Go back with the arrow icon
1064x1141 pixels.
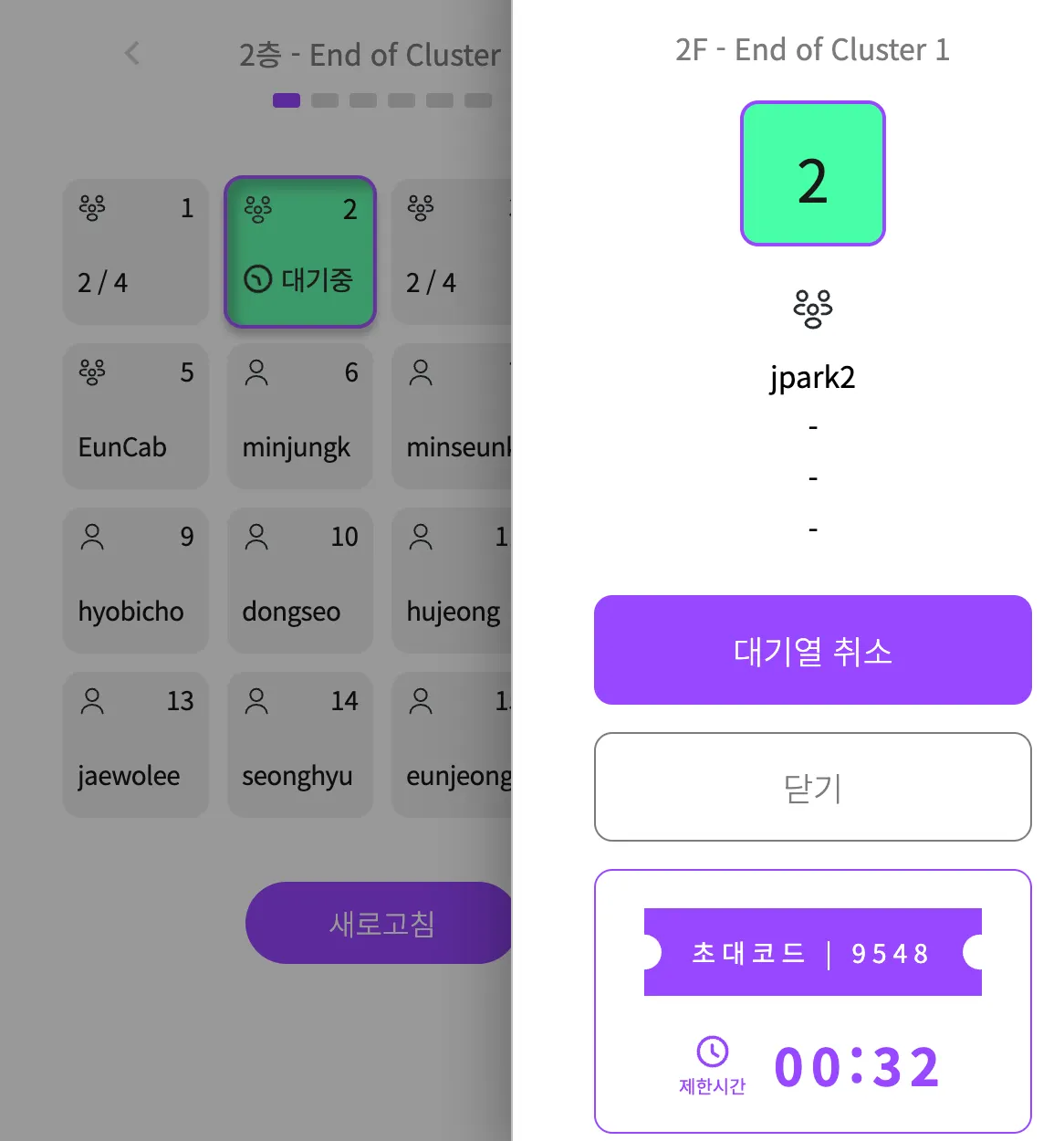pyautogui.click(x=132, y=54)
